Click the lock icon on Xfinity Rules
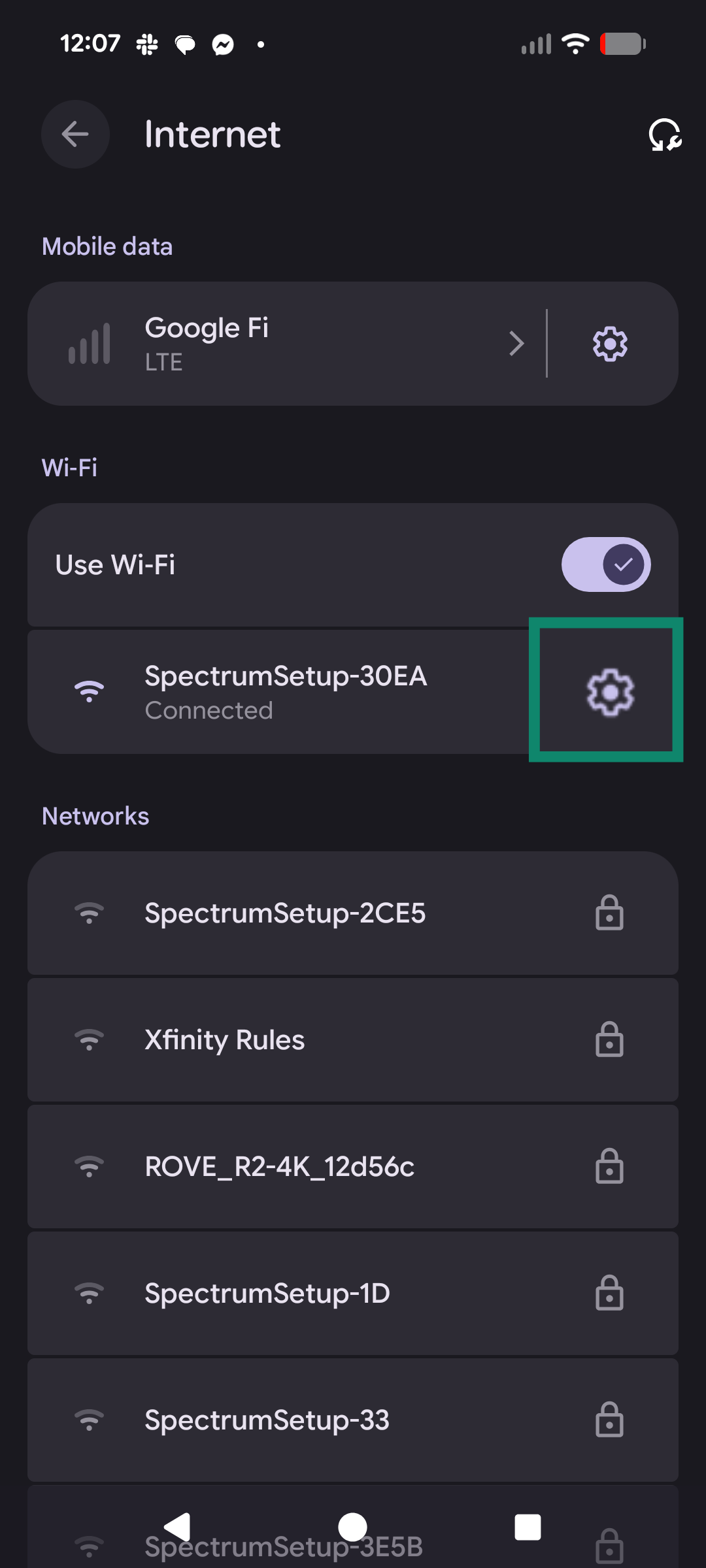The image size is (706, 1568). pyautogui.click(x=609, y=1040)
